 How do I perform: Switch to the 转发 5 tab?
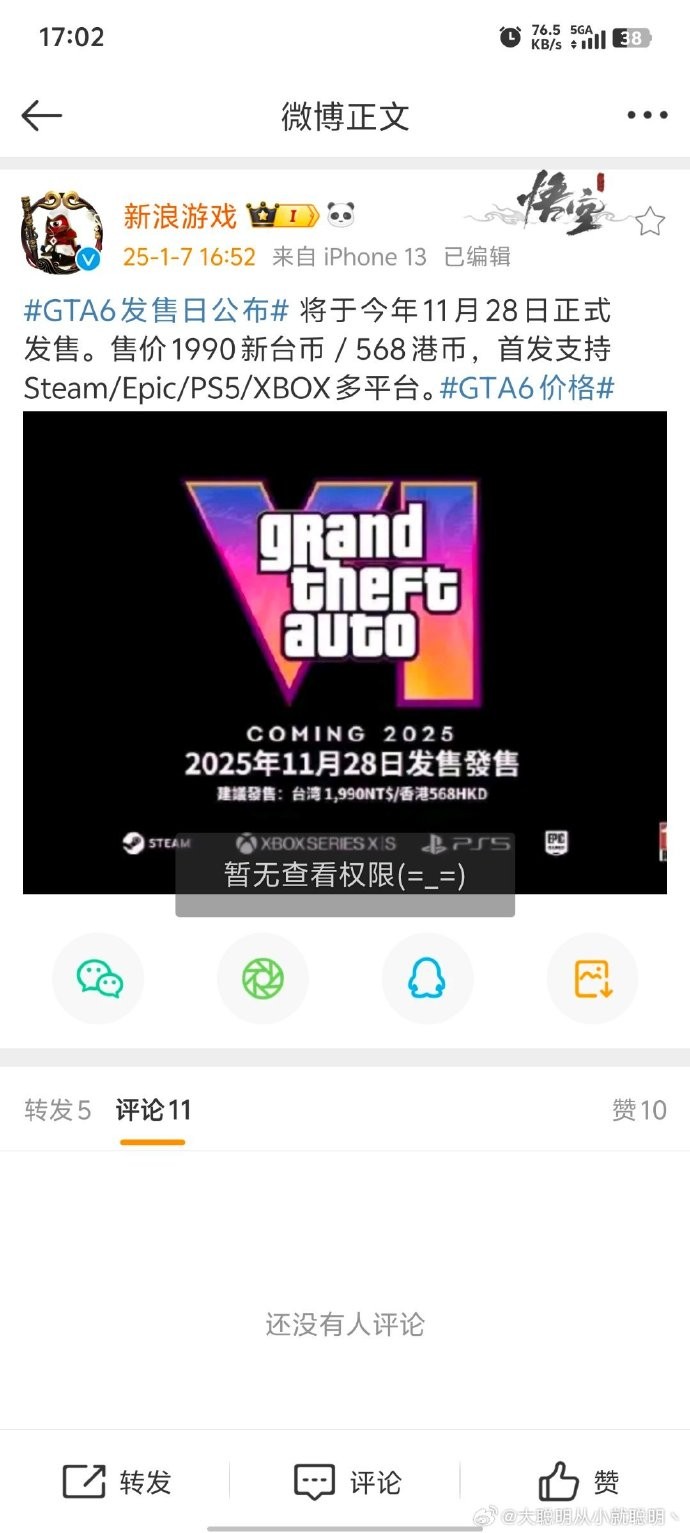pyautogui.click(x=57, y=1110)
